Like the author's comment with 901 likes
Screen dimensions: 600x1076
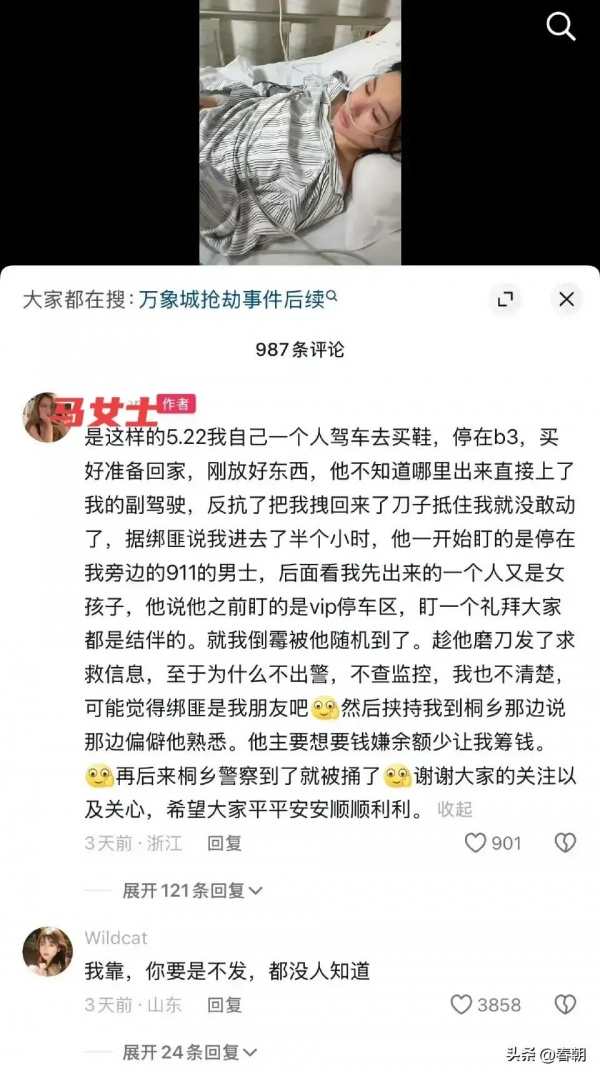[x=477, y=843]
